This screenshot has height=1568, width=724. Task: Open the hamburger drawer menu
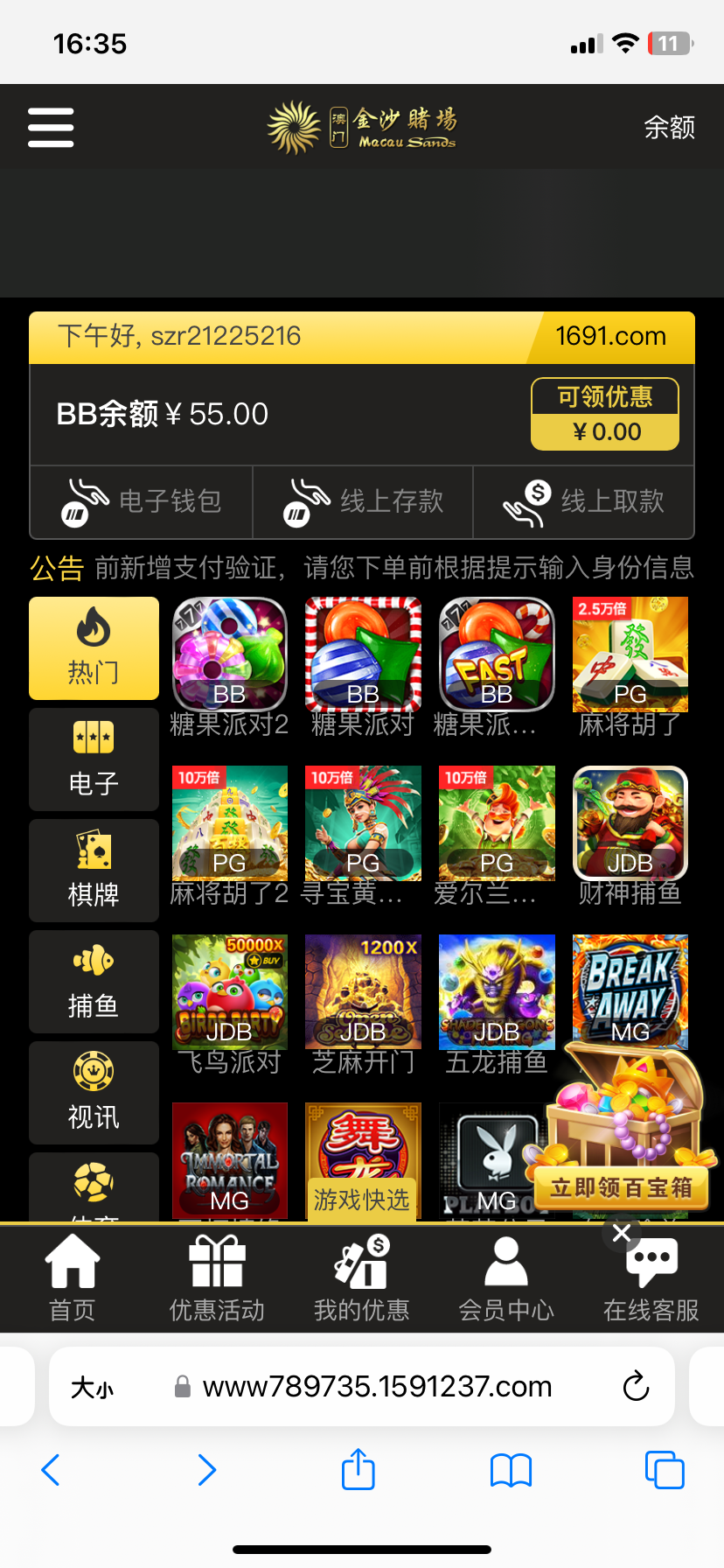coord(51,128)
